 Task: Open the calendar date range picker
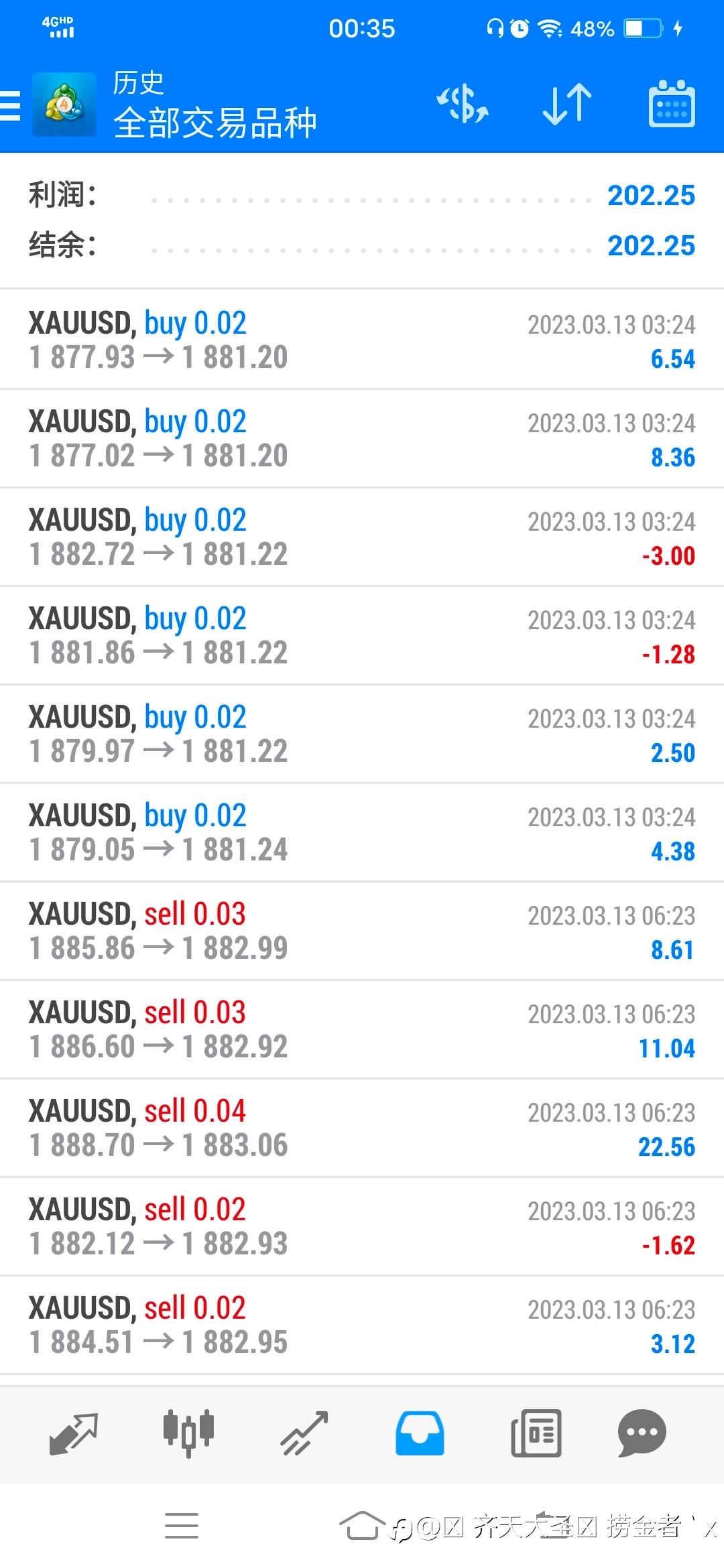click(672, 104)
